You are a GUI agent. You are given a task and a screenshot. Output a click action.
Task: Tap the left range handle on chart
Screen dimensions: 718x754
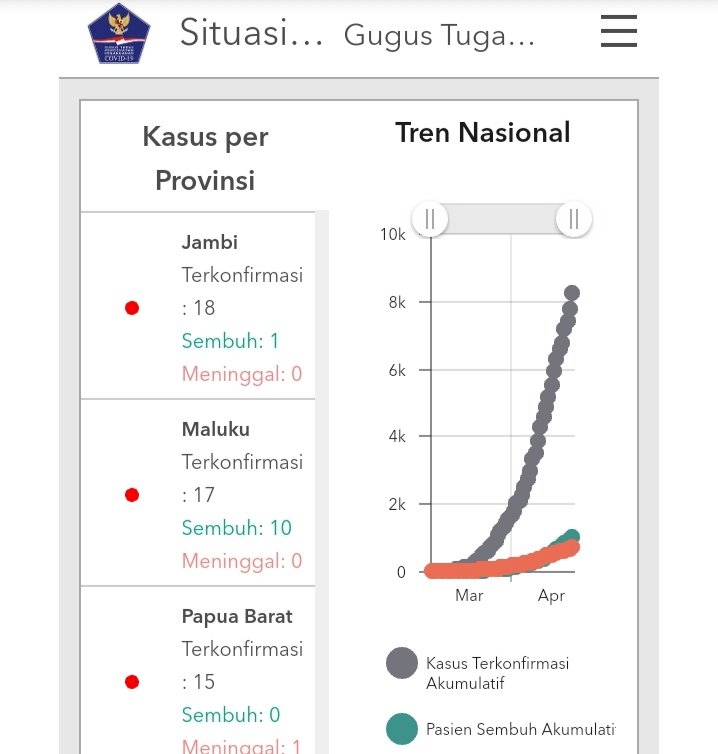pos(430,218)
